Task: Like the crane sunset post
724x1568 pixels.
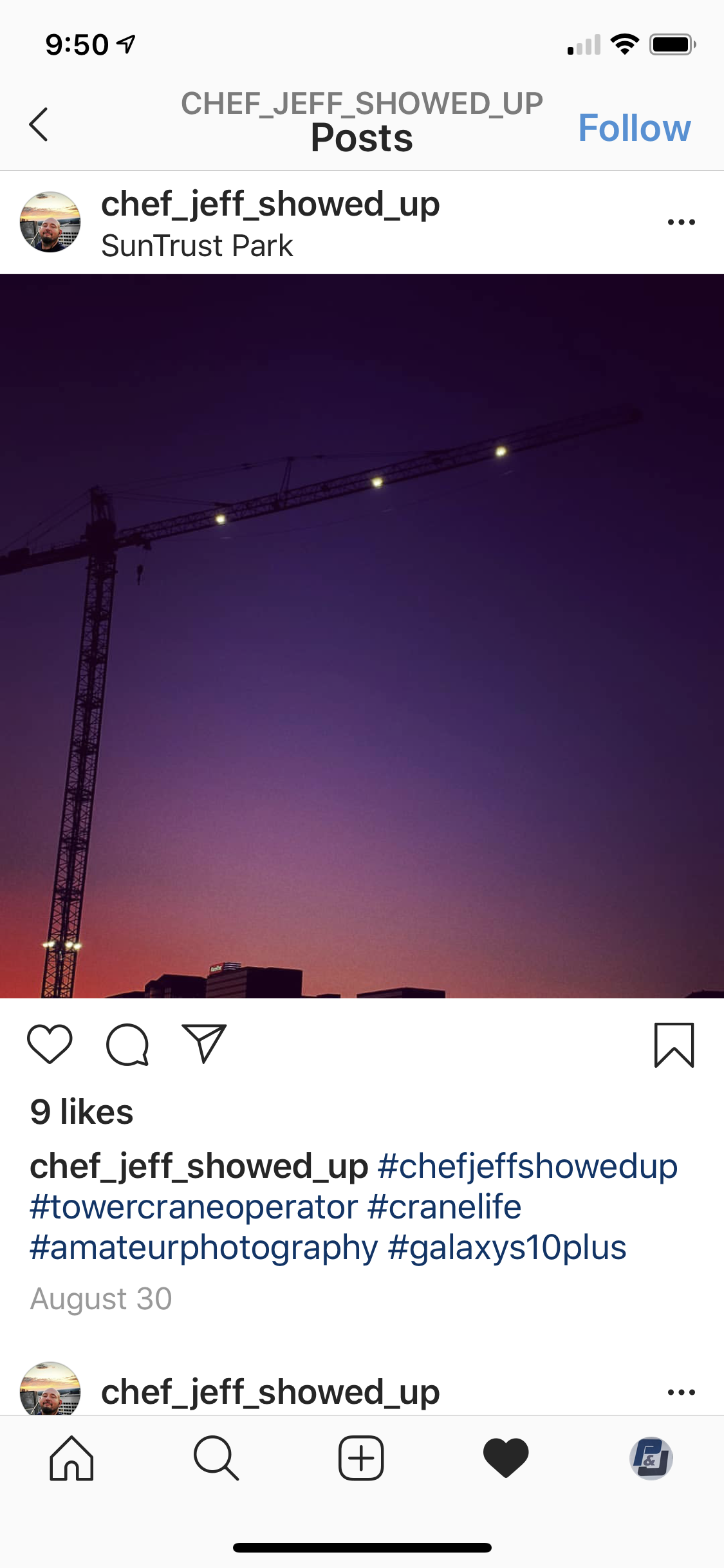Action: 50,1044
